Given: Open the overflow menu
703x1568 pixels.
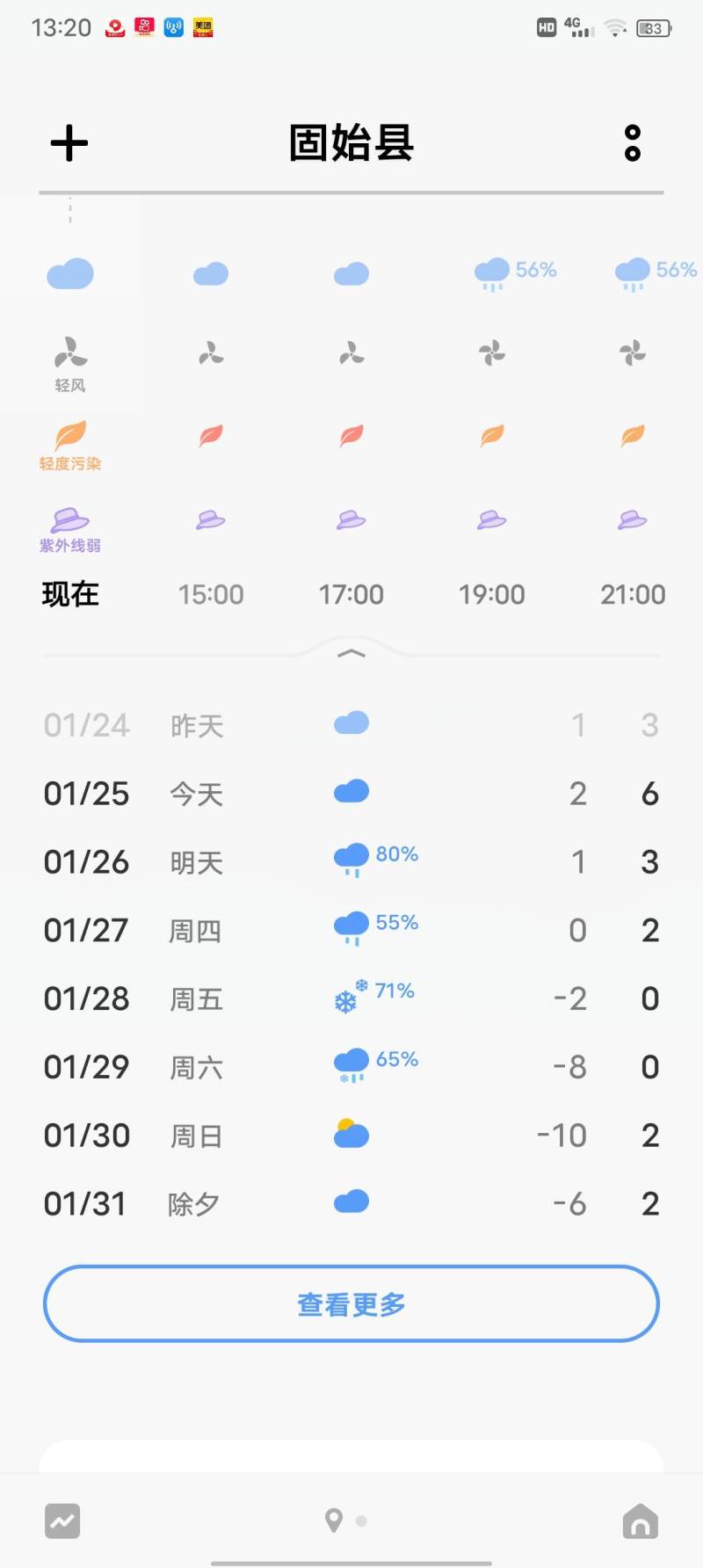Looking at the screenshot, I should (633, 143).
